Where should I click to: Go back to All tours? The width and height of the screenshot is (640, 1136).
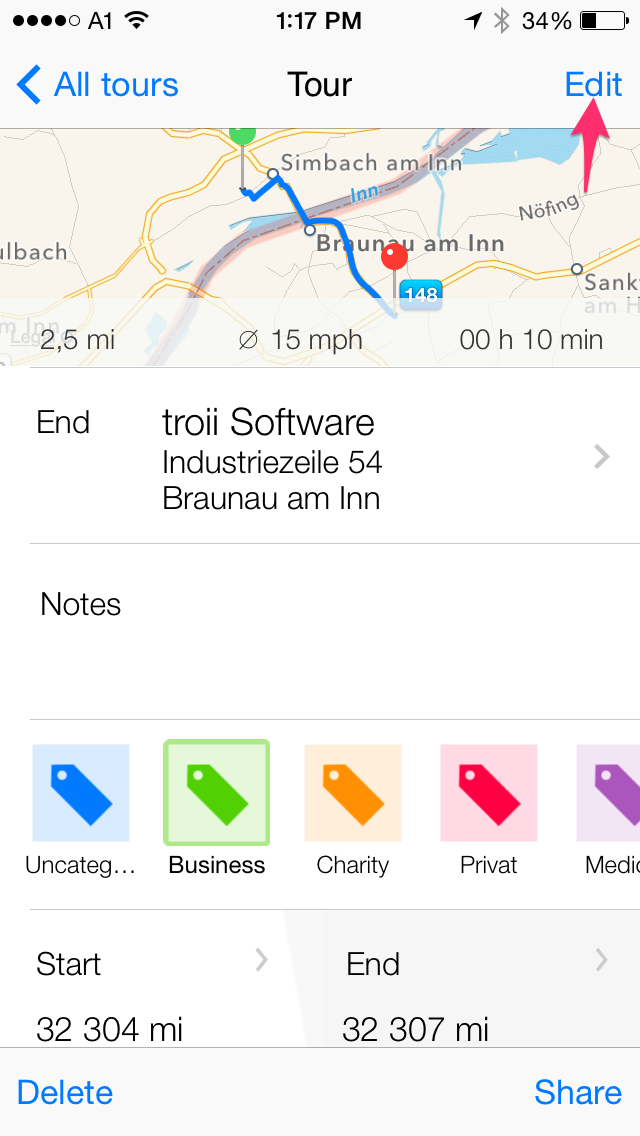[98, 85]
